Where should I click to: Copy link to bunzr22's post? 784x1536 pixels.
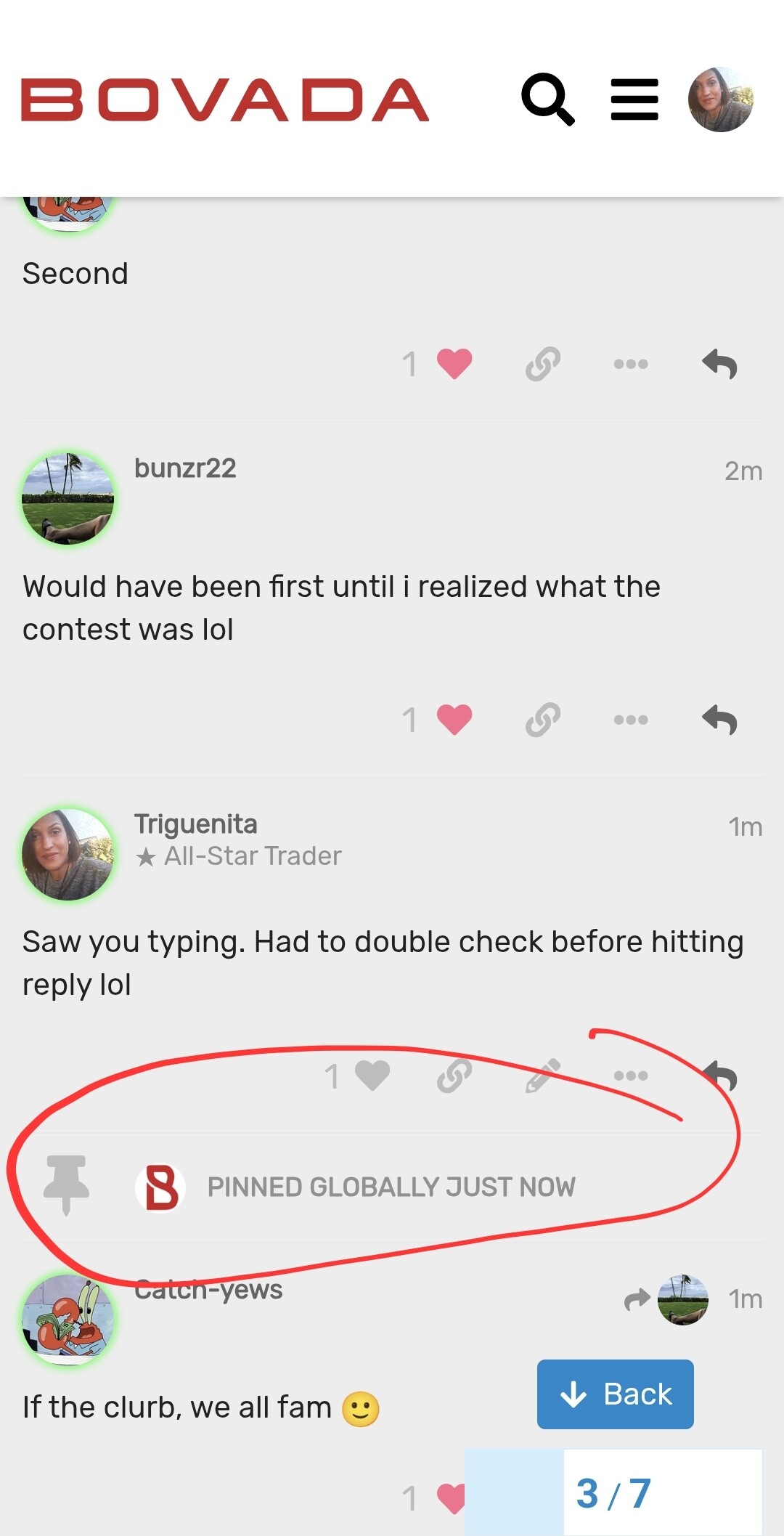coord(543,720)
